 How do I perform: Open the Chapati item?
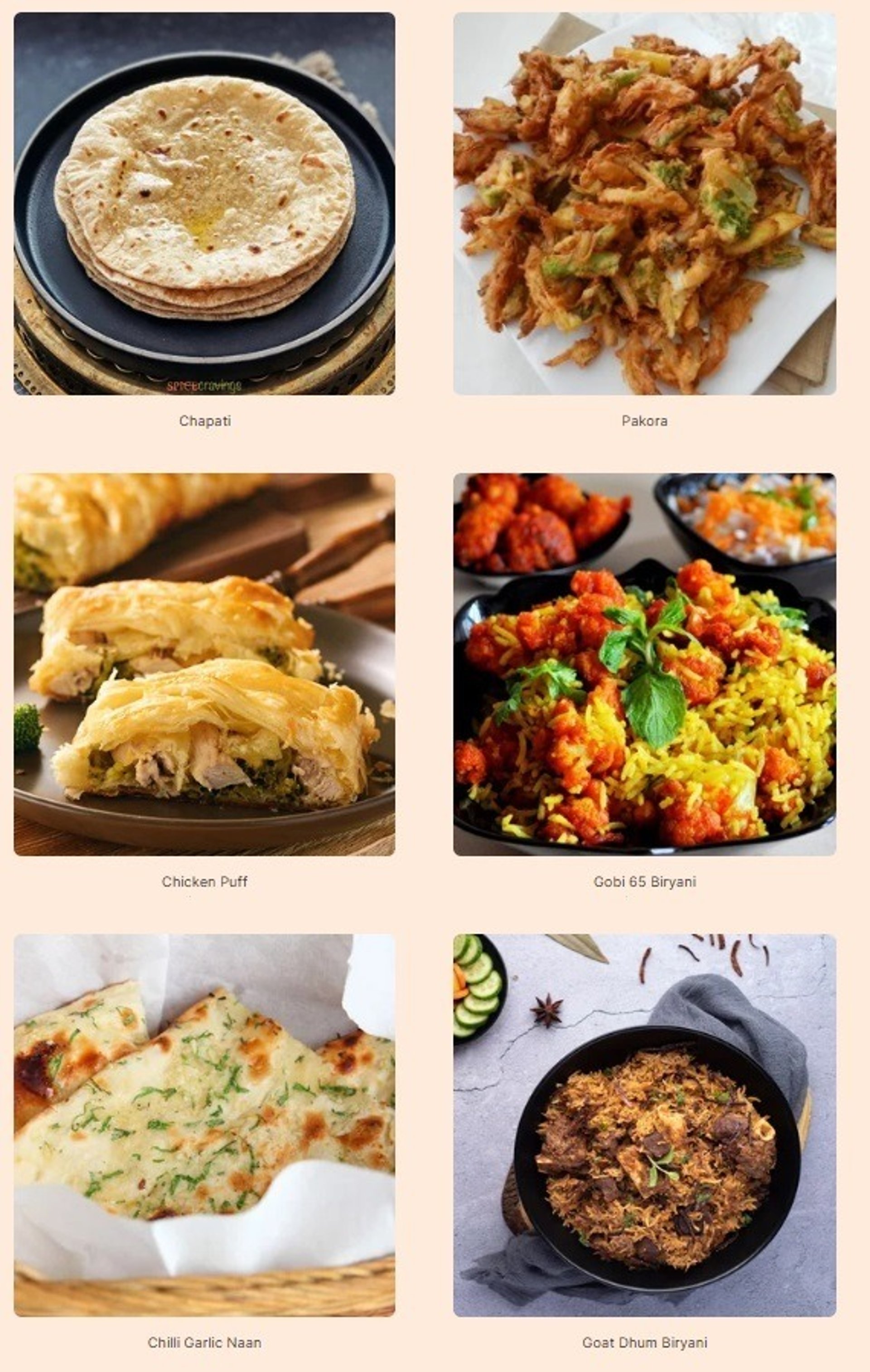204,203
